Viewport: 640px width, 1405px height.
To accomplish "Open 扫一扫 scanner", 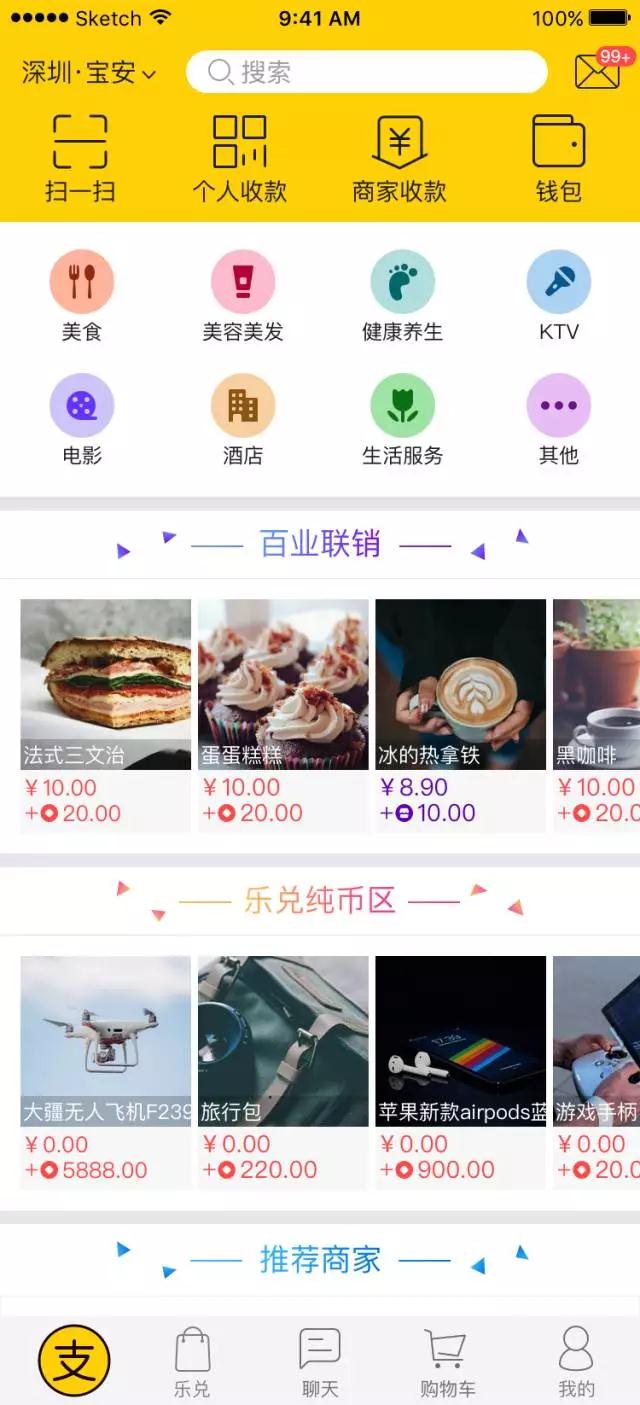I will 80,159.
